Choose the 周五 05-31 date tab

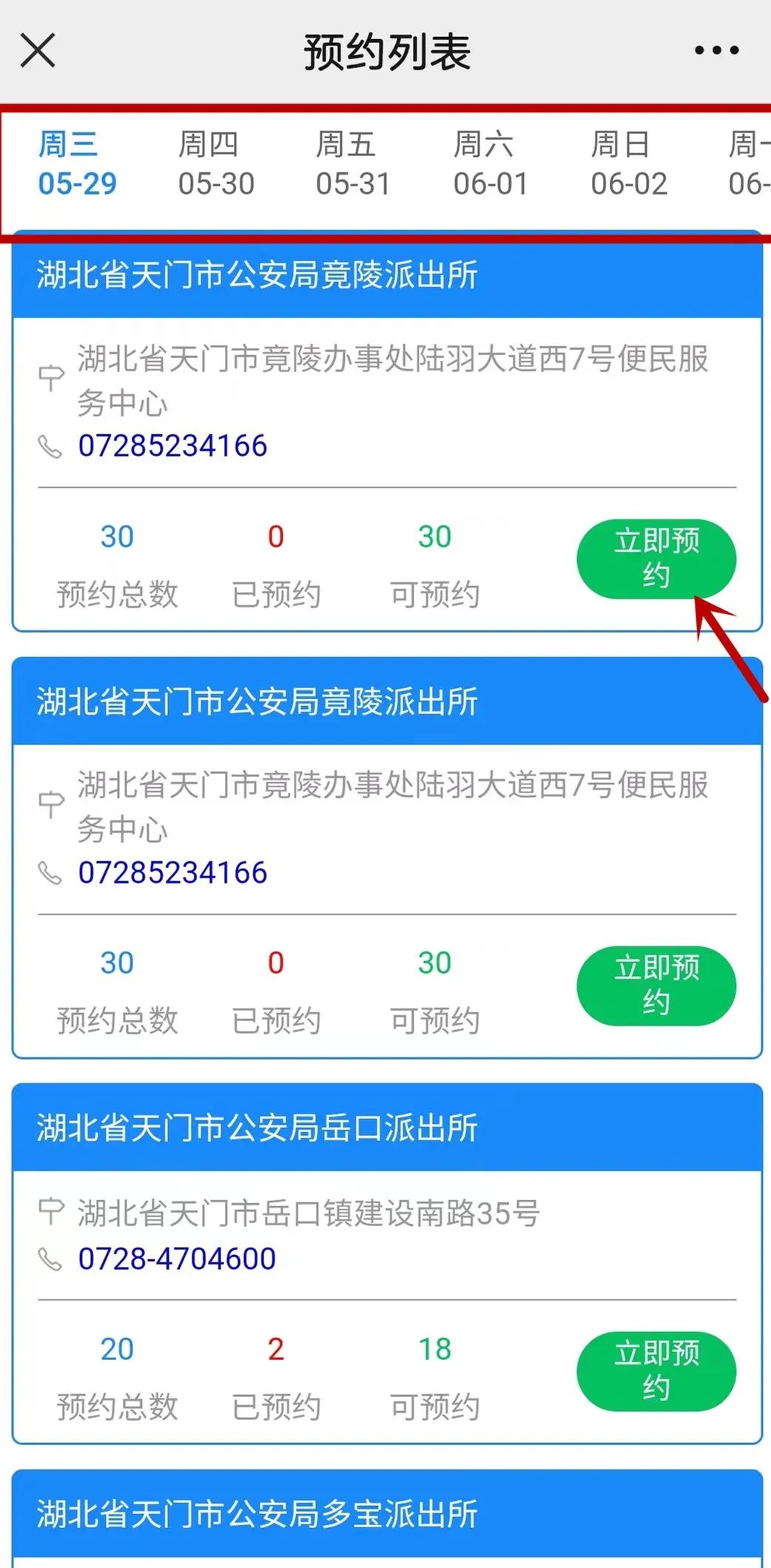click(x=353, y=164)
